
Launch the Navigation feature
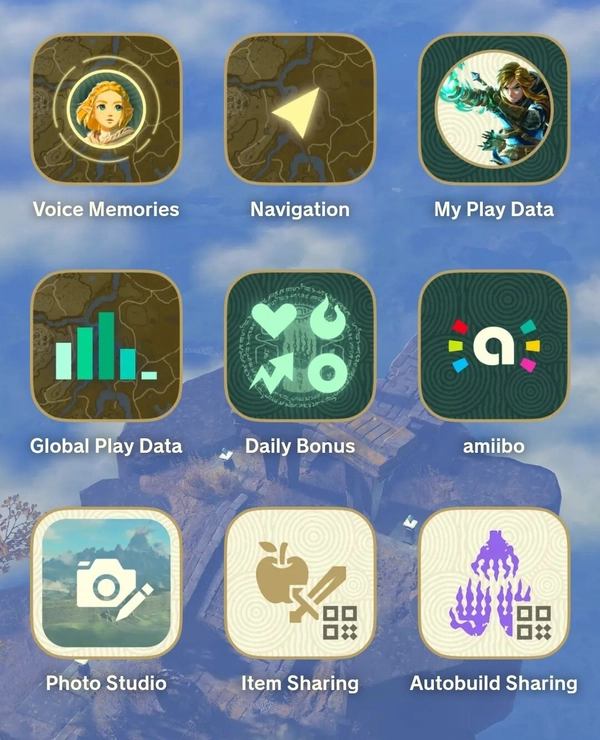point(300,110)
